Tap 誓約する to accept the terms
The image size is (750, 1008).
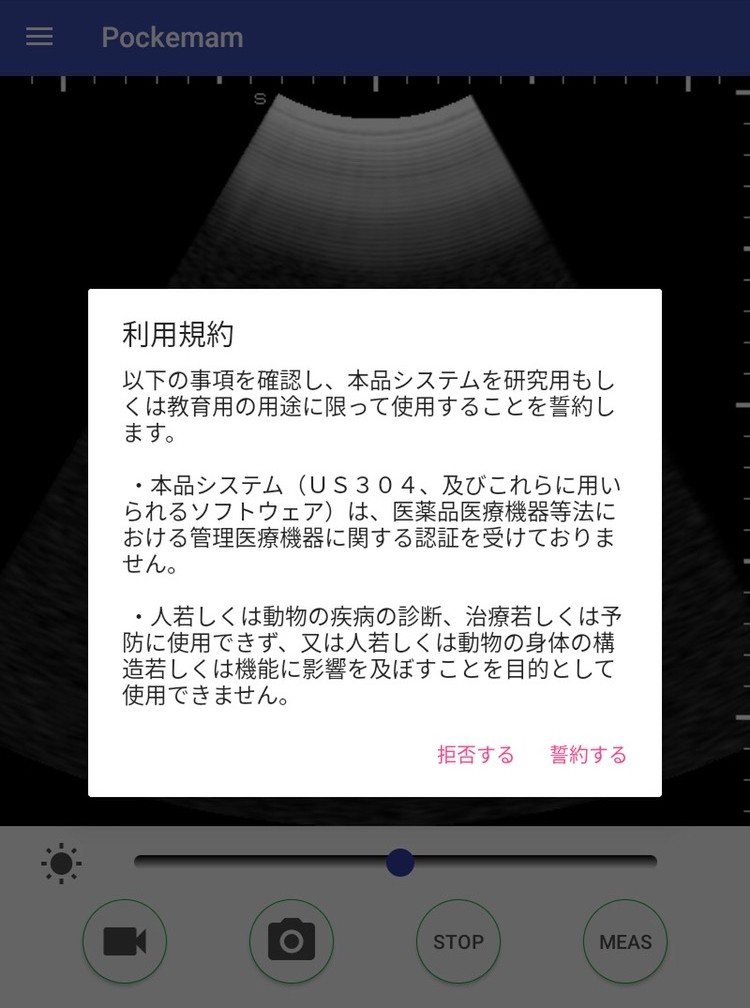(588, 755)
